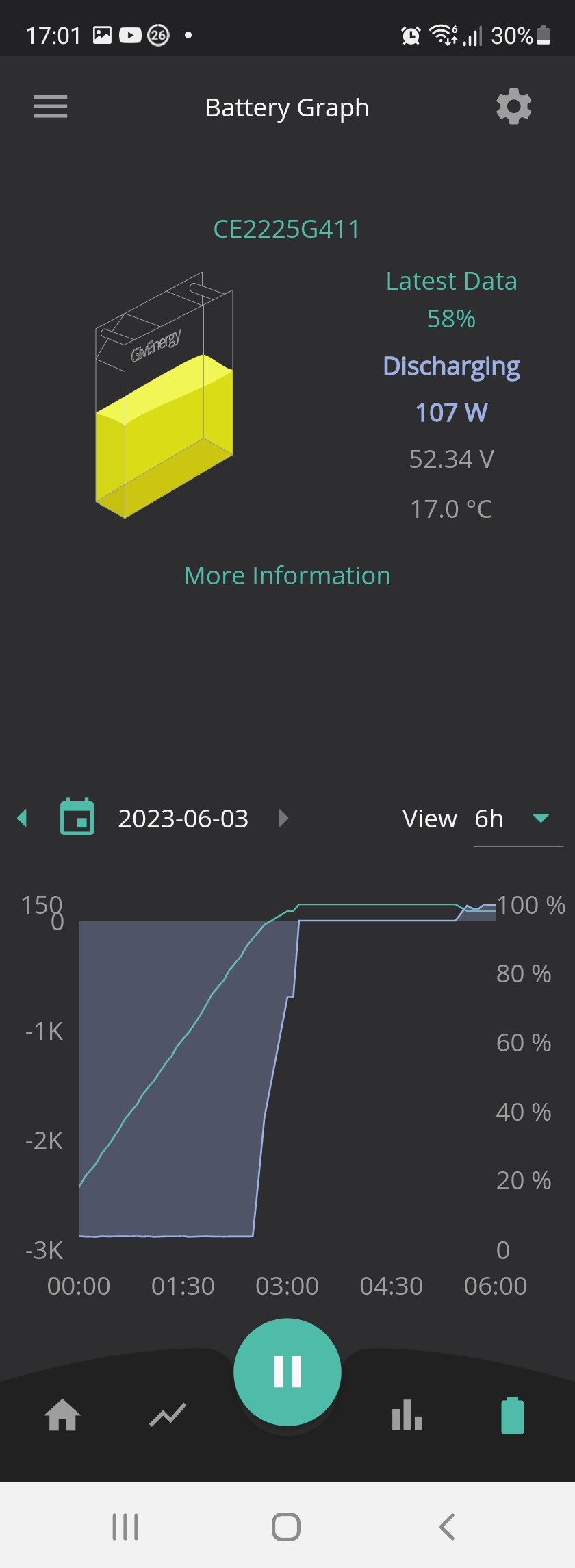Go to the previous date

click(x=22, y=818)
